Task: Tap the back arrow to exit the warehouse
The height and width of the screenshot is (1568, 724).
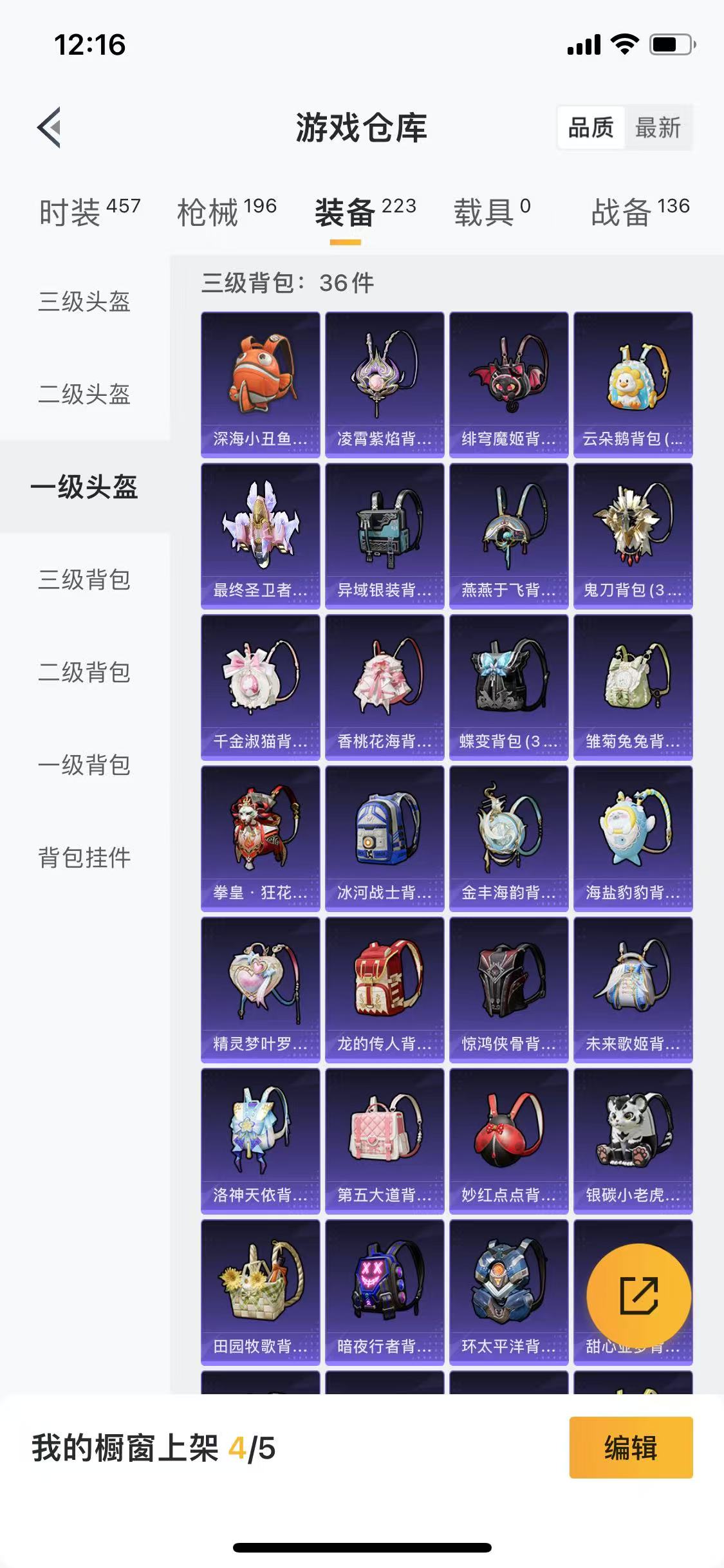Action: pos(48,127)
